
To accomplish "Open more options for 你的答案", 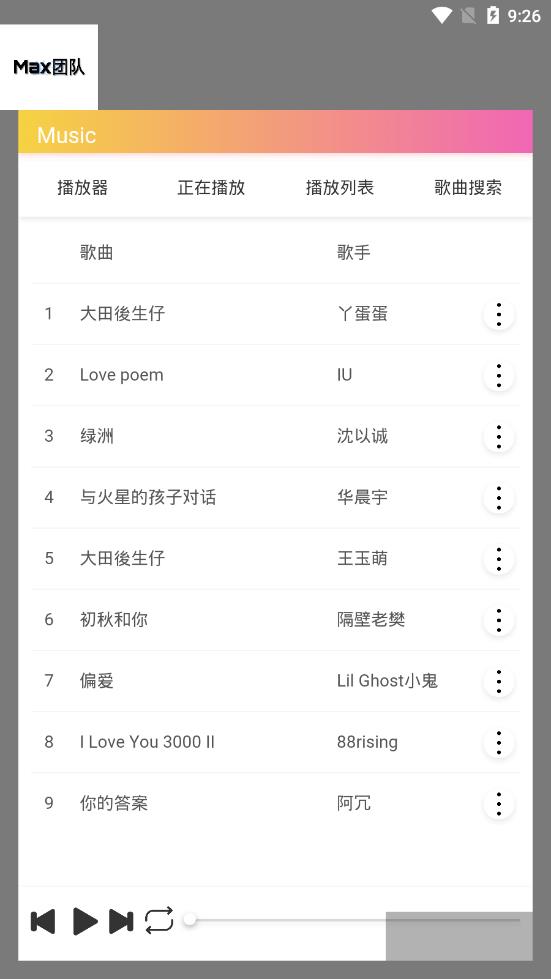I will (499, 804).
